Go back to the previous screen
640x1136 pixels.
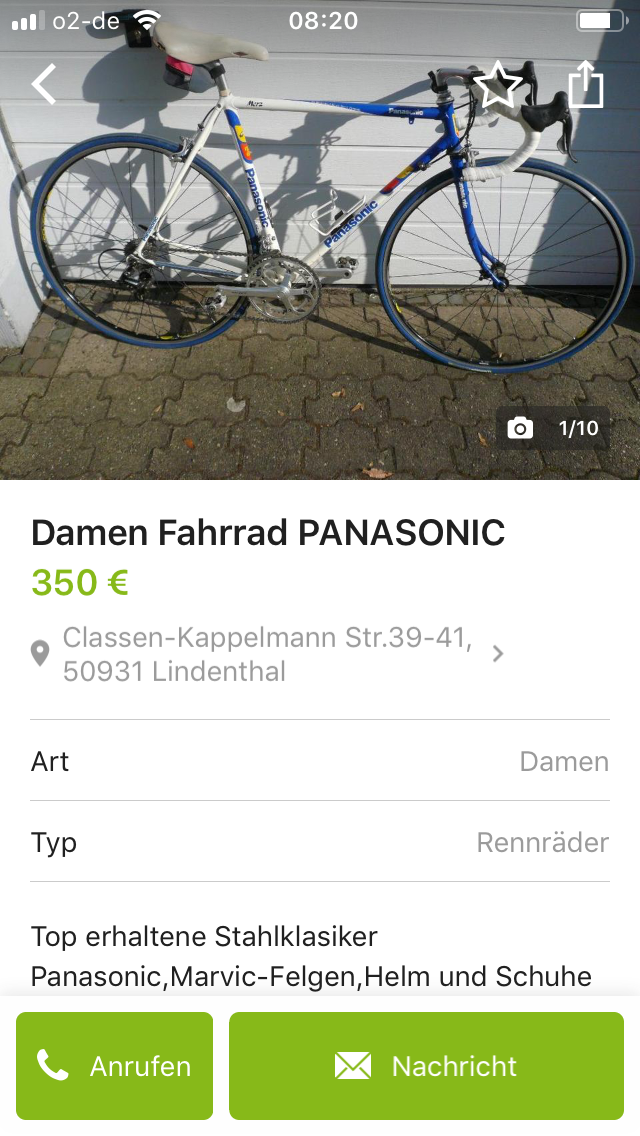(44, 85)
